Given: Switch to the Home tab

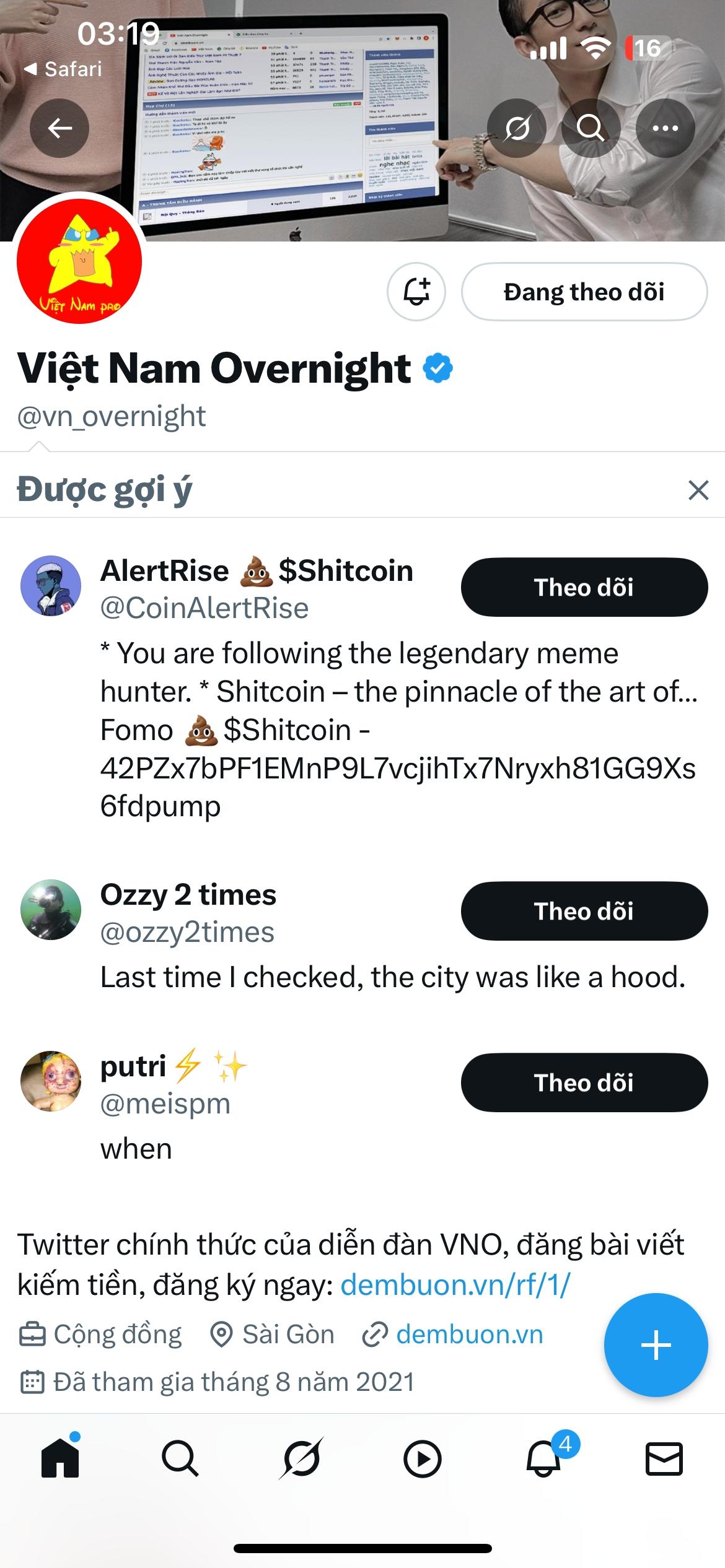Looking at the screenshot, I should pyautogui.click(x=60, y=1459).
